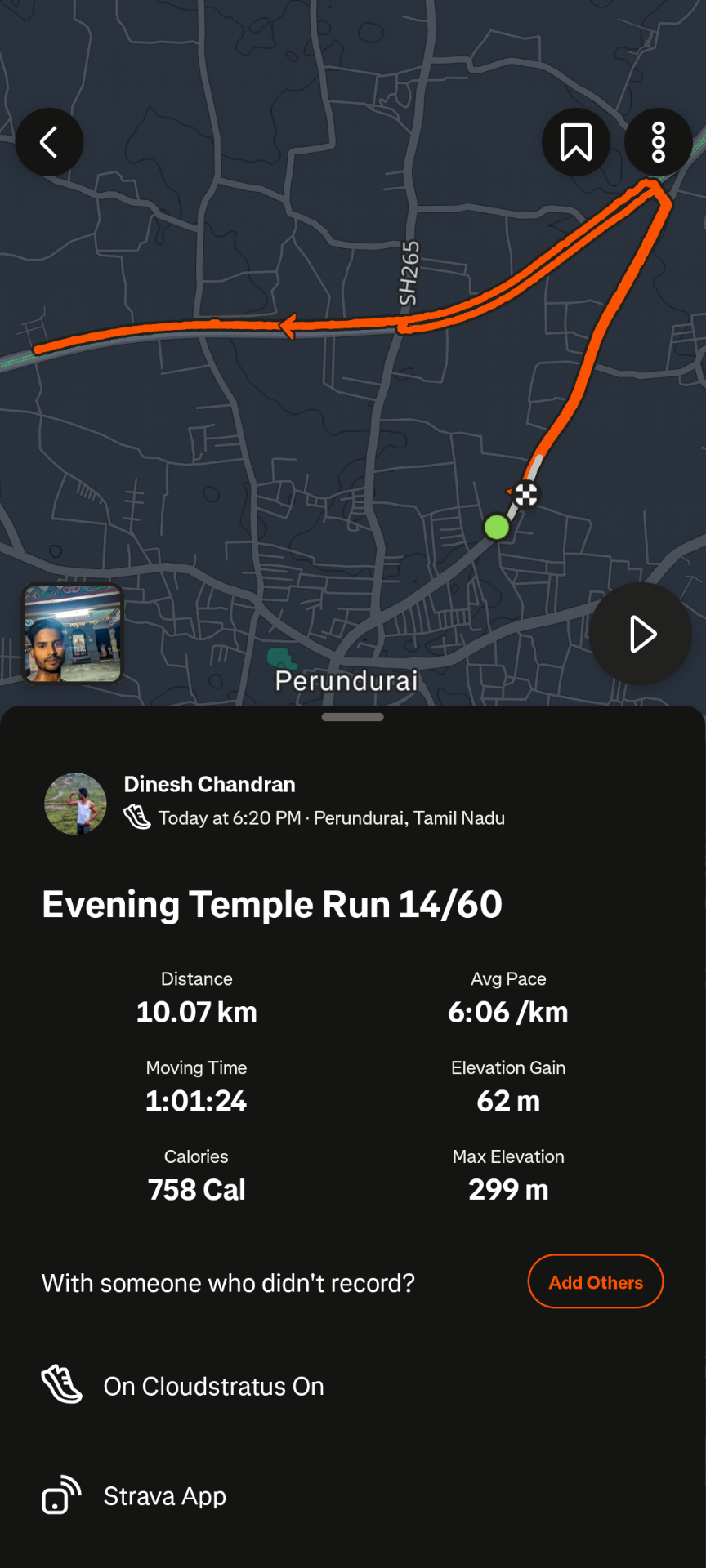Open the On Cloudstratus On gear row
Screen dimensions: 706x1568
213,1386
